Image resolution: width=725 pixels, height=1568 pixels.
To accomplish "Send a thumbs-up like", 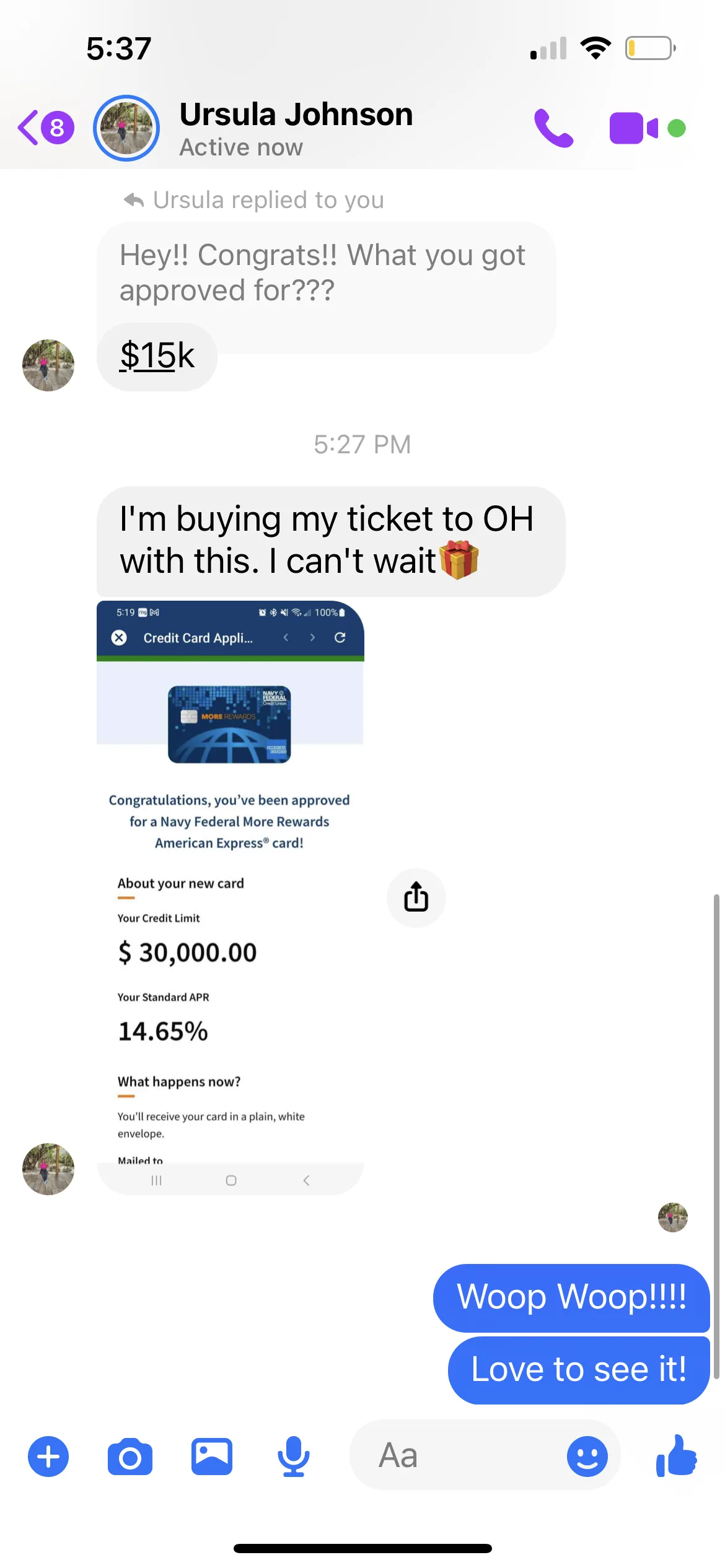I will click(677, 1456).
